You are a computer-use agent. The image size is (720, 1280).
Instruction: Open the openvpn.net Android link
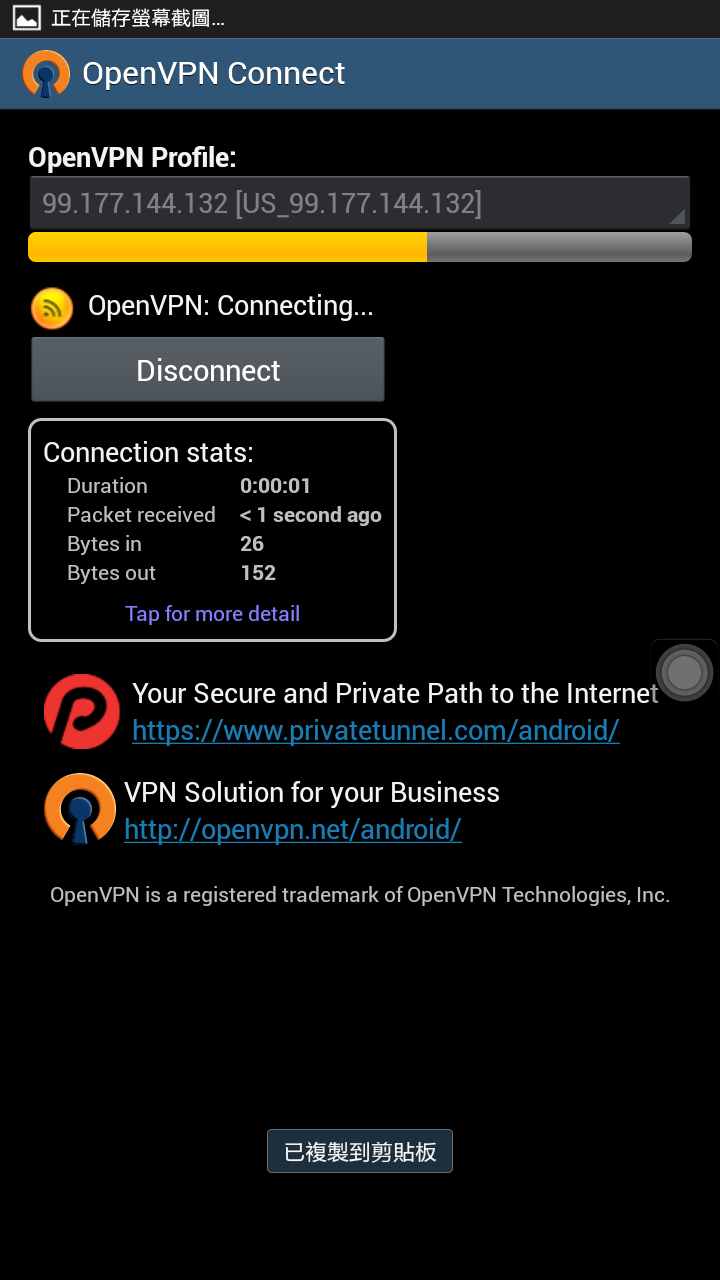point(292,829)
